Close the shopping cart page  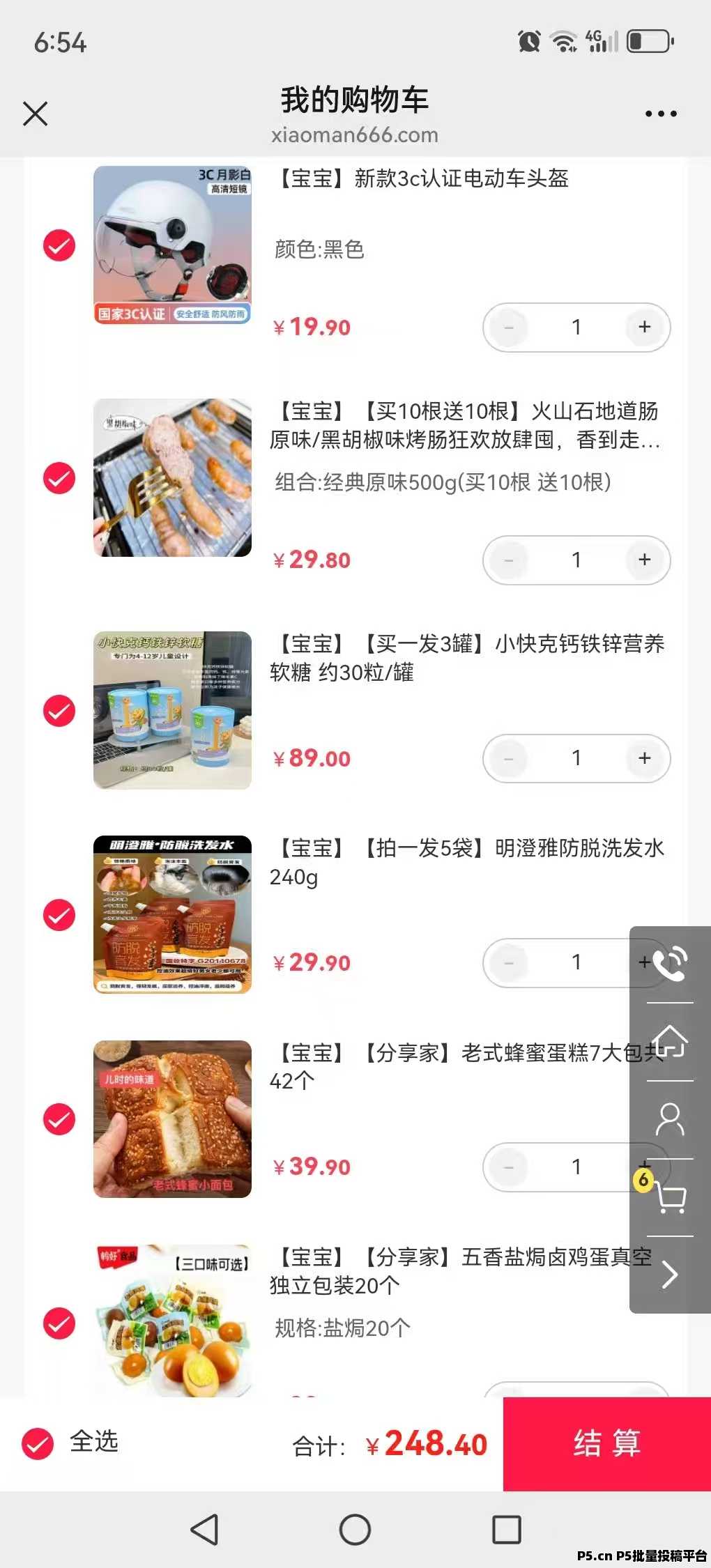coord(35,114)
